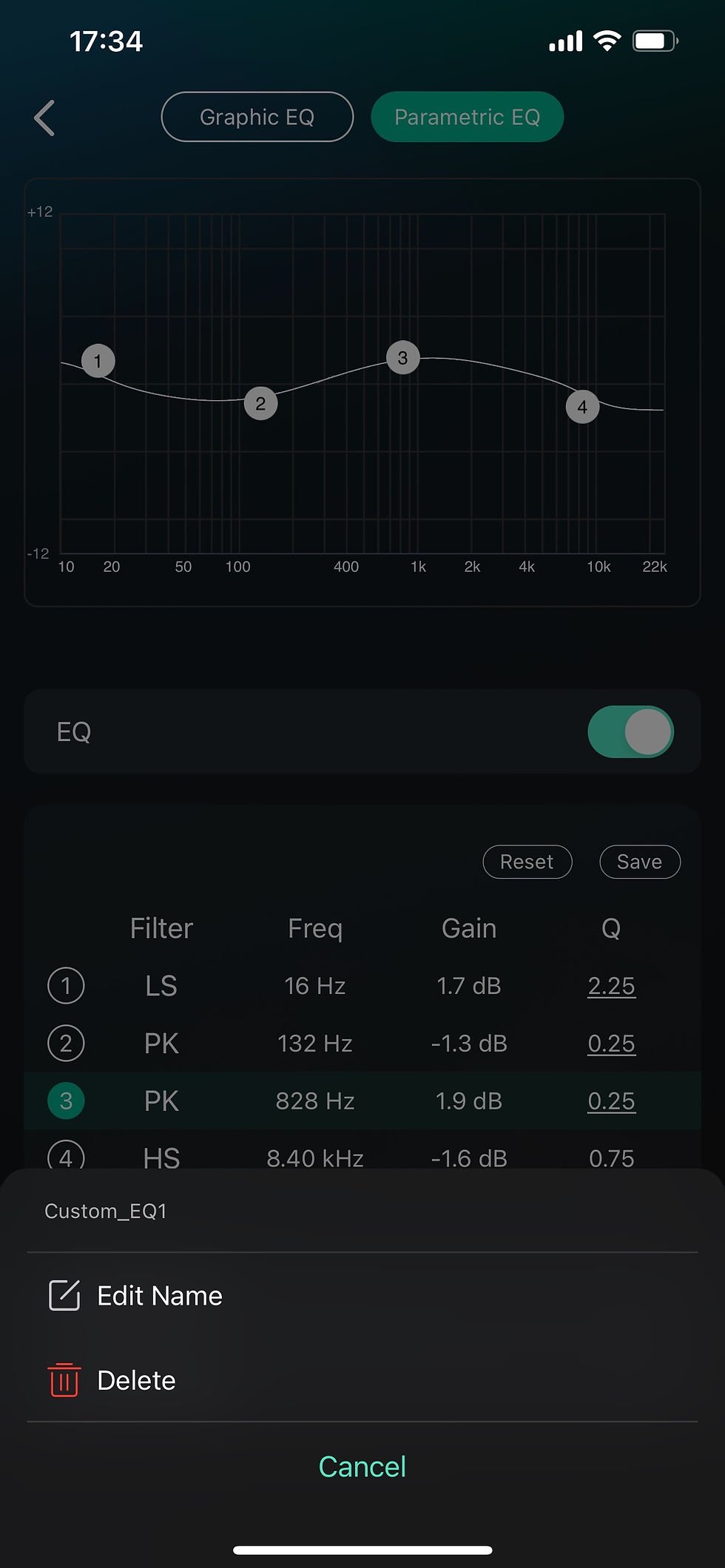Image resolution: width=725 pixels, height=1568 pixels.
Task: Reset the EQ filter settings
Action: [x=527, y=862]
